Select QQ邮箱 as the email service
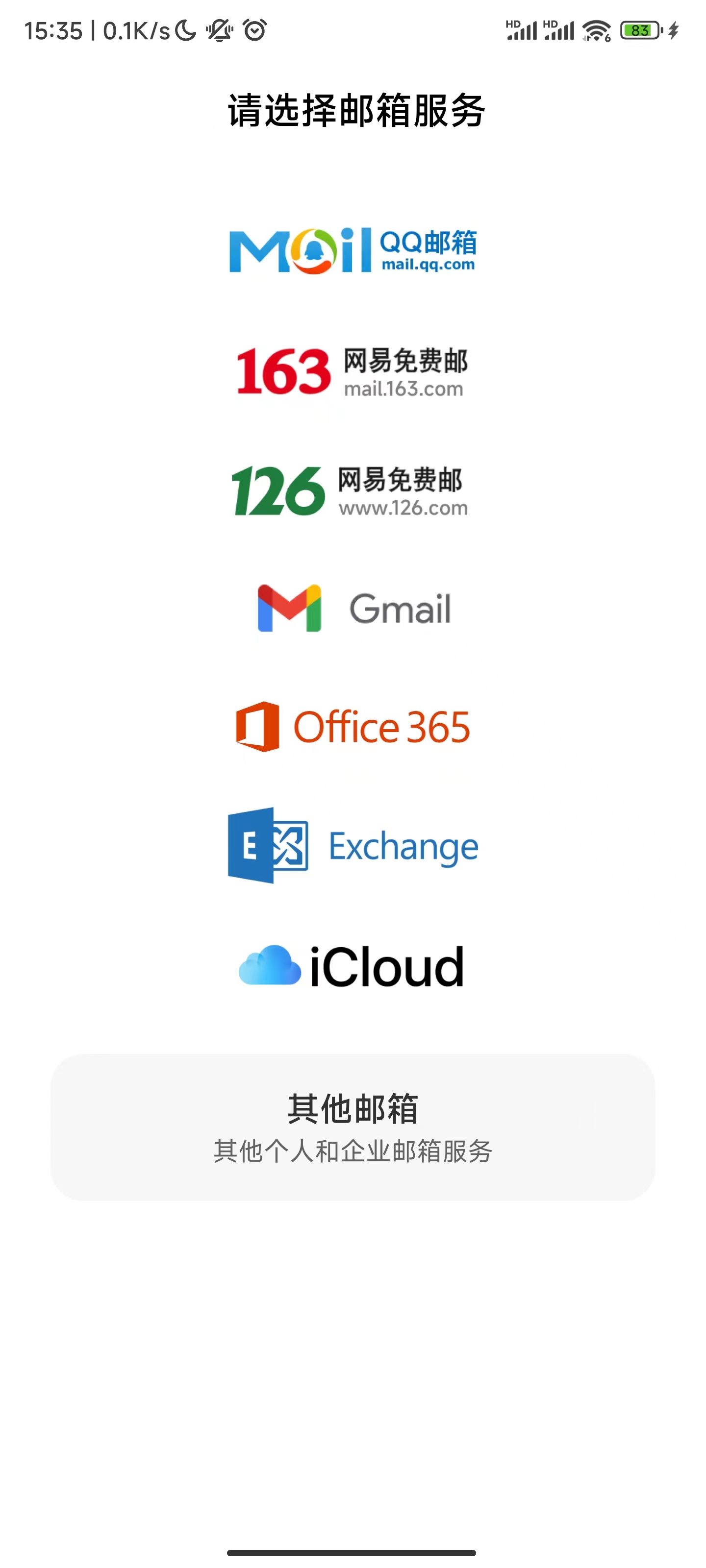This screenshot has height=1568, width=706. [353, 250]
